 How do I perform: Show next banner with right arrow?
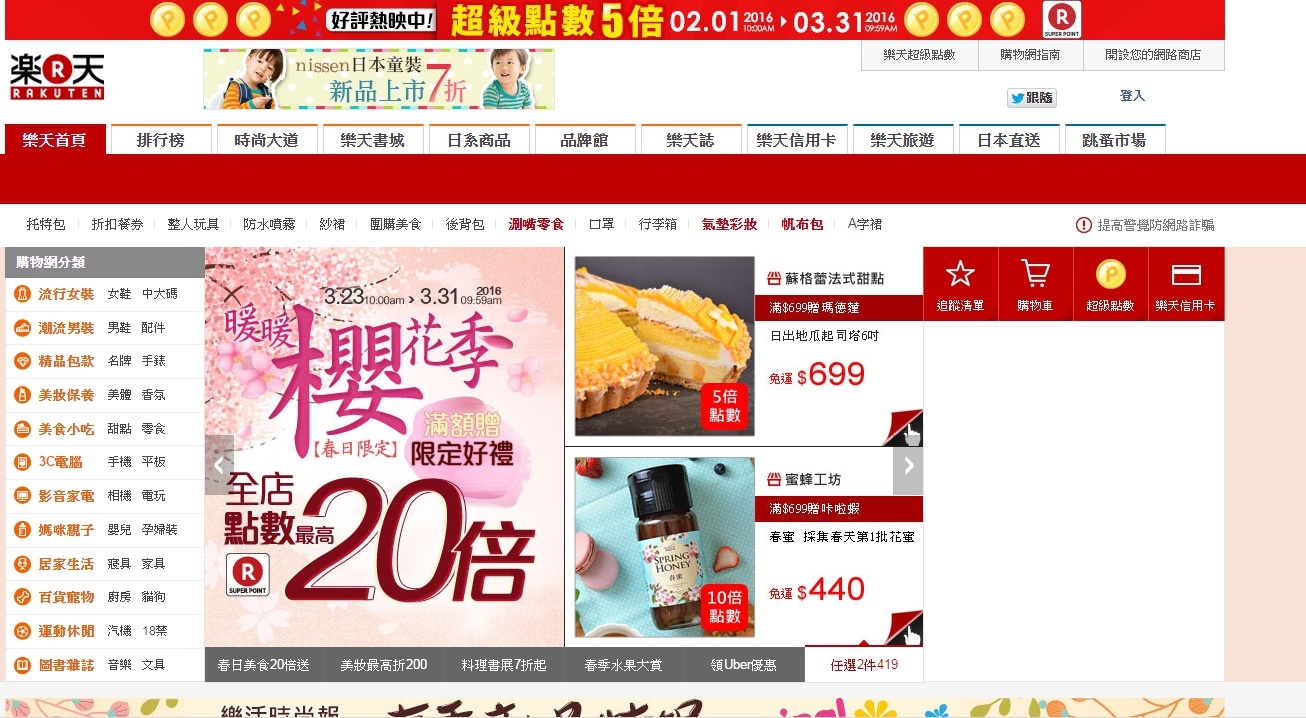(908, 465)
